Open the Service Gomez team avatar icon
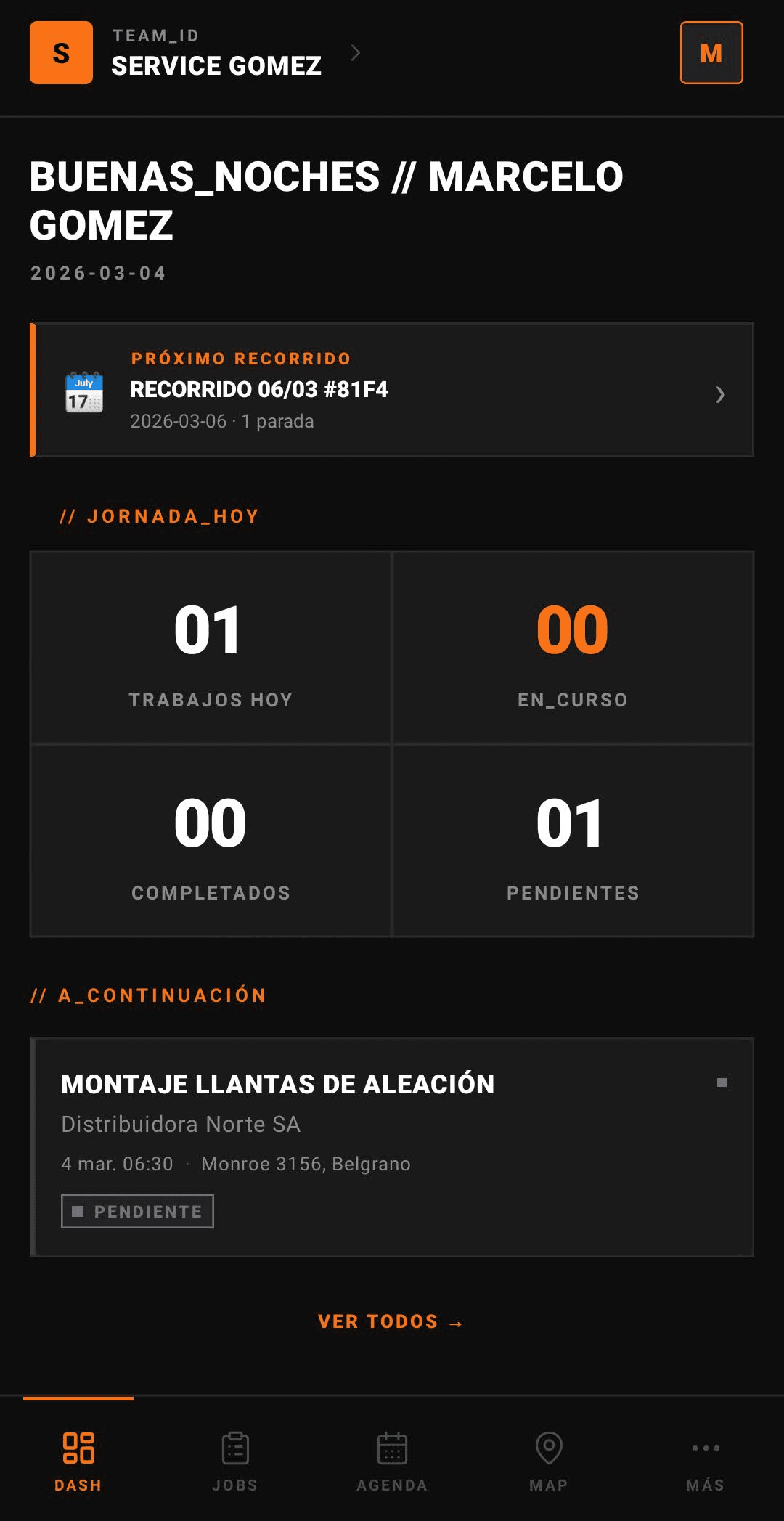The height and width of the screenshot is (1521, 784). [61, 52]
